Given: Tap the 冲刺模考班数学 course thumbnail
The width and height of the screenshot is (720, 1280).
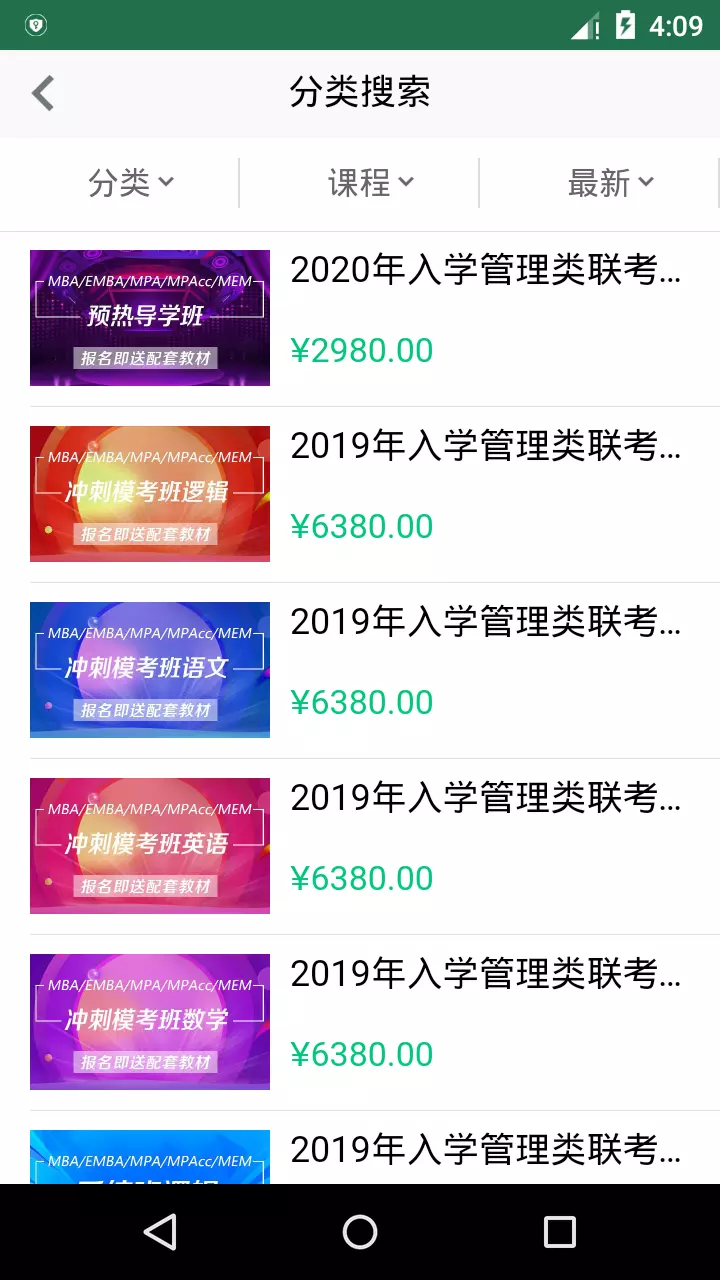Looking at the screenshot, I should tap(149, 1021).
